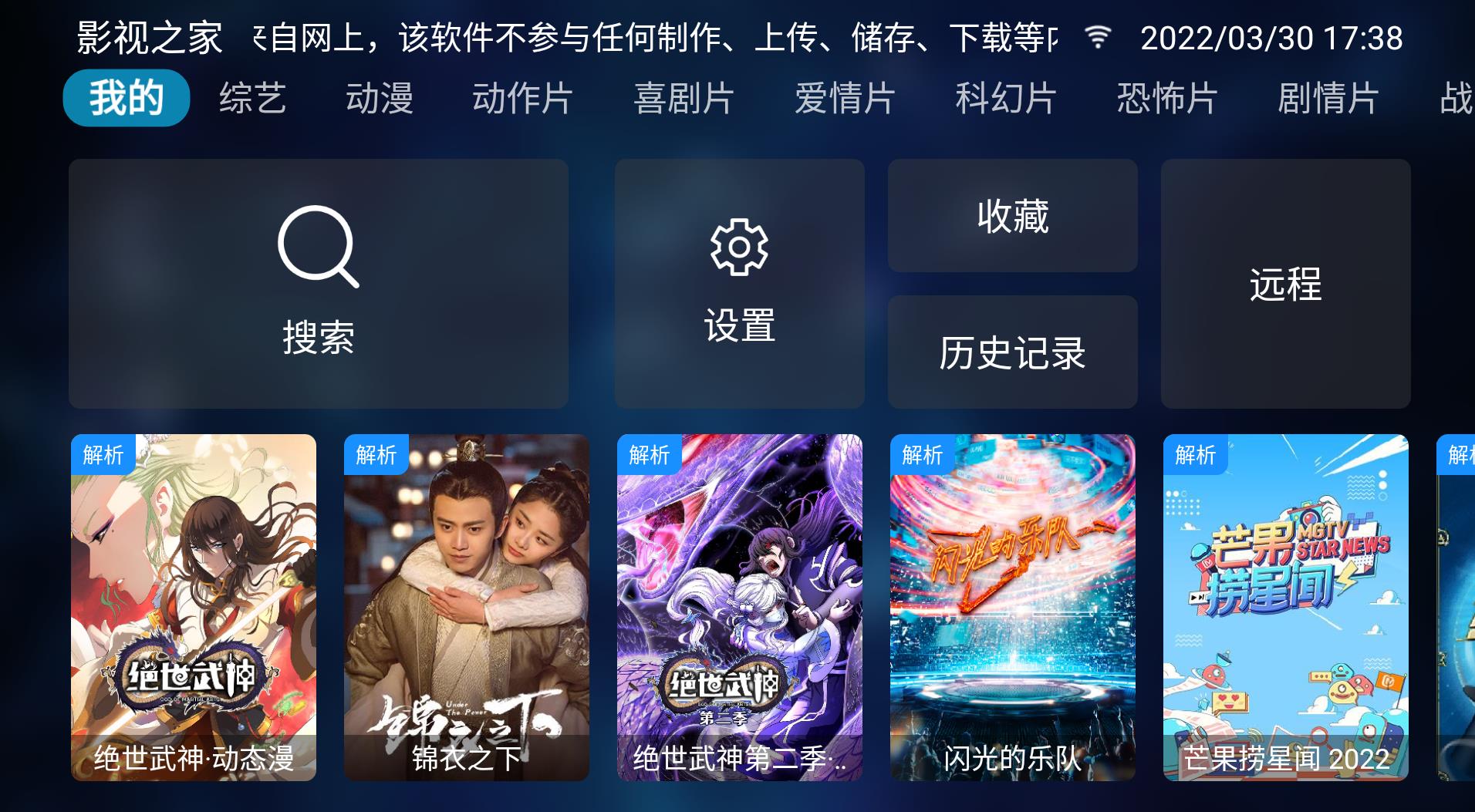This screenshot has height=812, width=1475.
Task: Open 芒果捞星闻 2022 show
Action: [1285, 607]
